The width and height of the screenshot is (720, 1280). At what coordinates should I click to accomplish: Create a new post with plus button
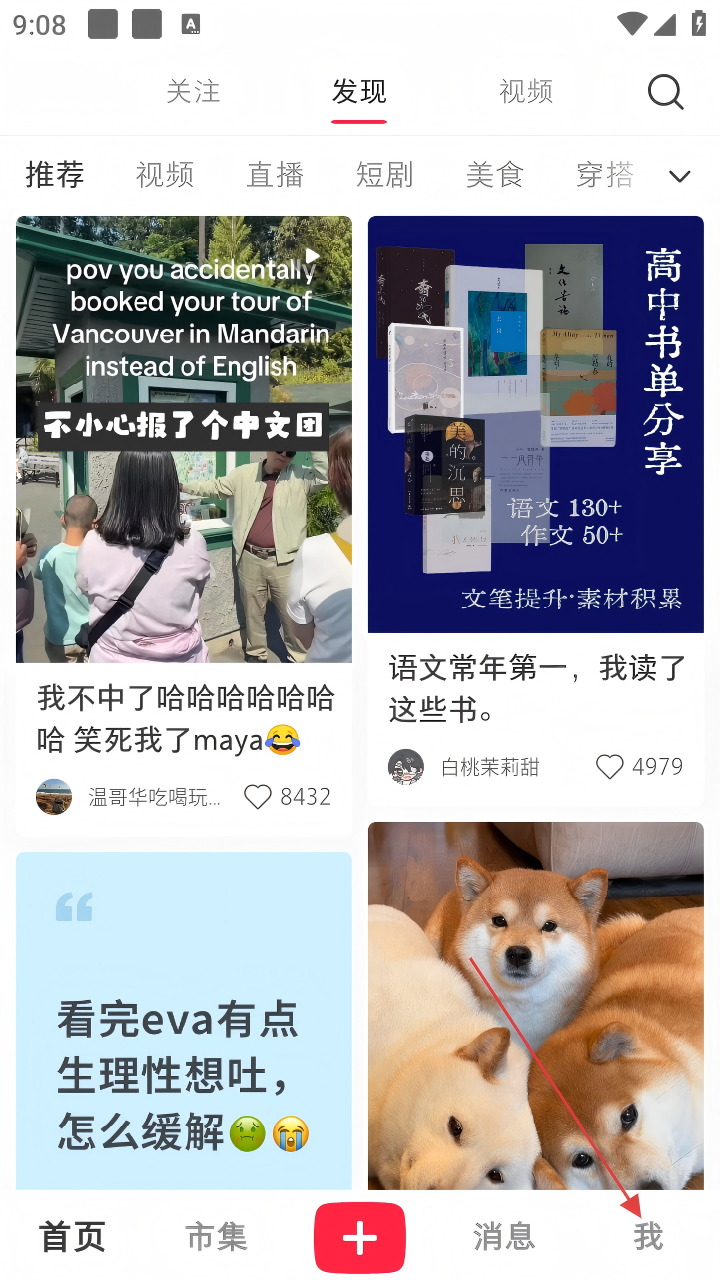[360, 1238]
